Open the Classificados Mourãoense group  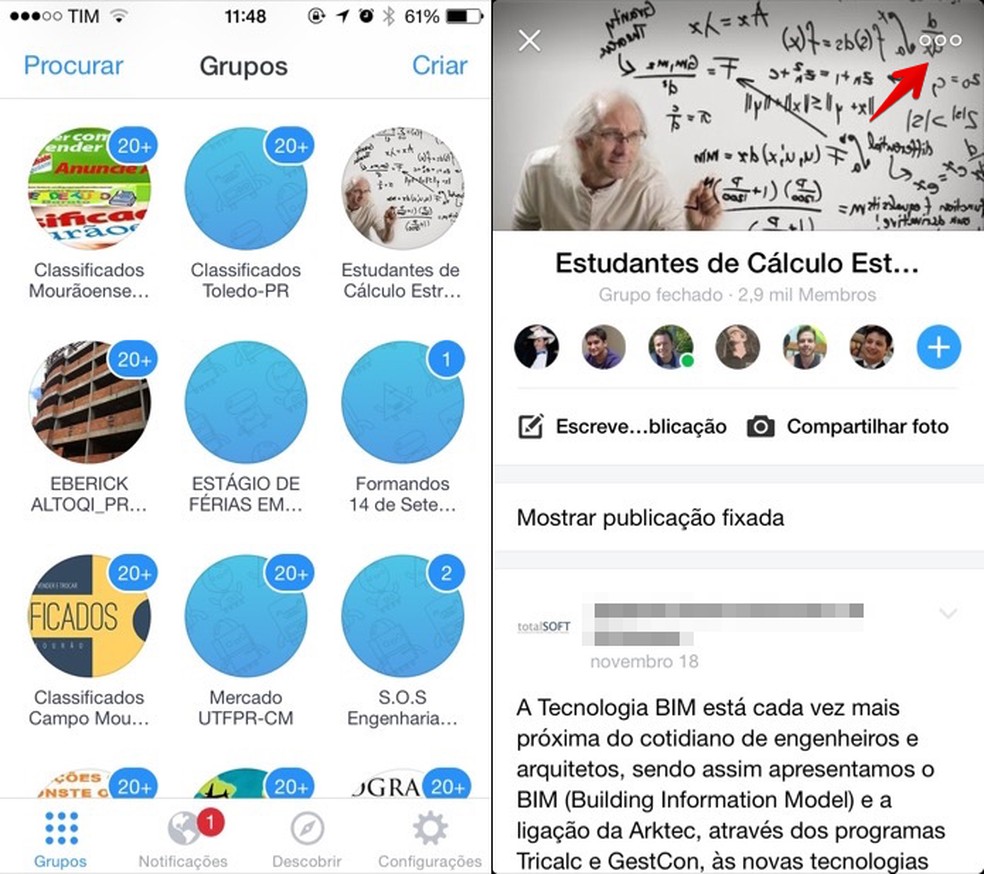89,188
